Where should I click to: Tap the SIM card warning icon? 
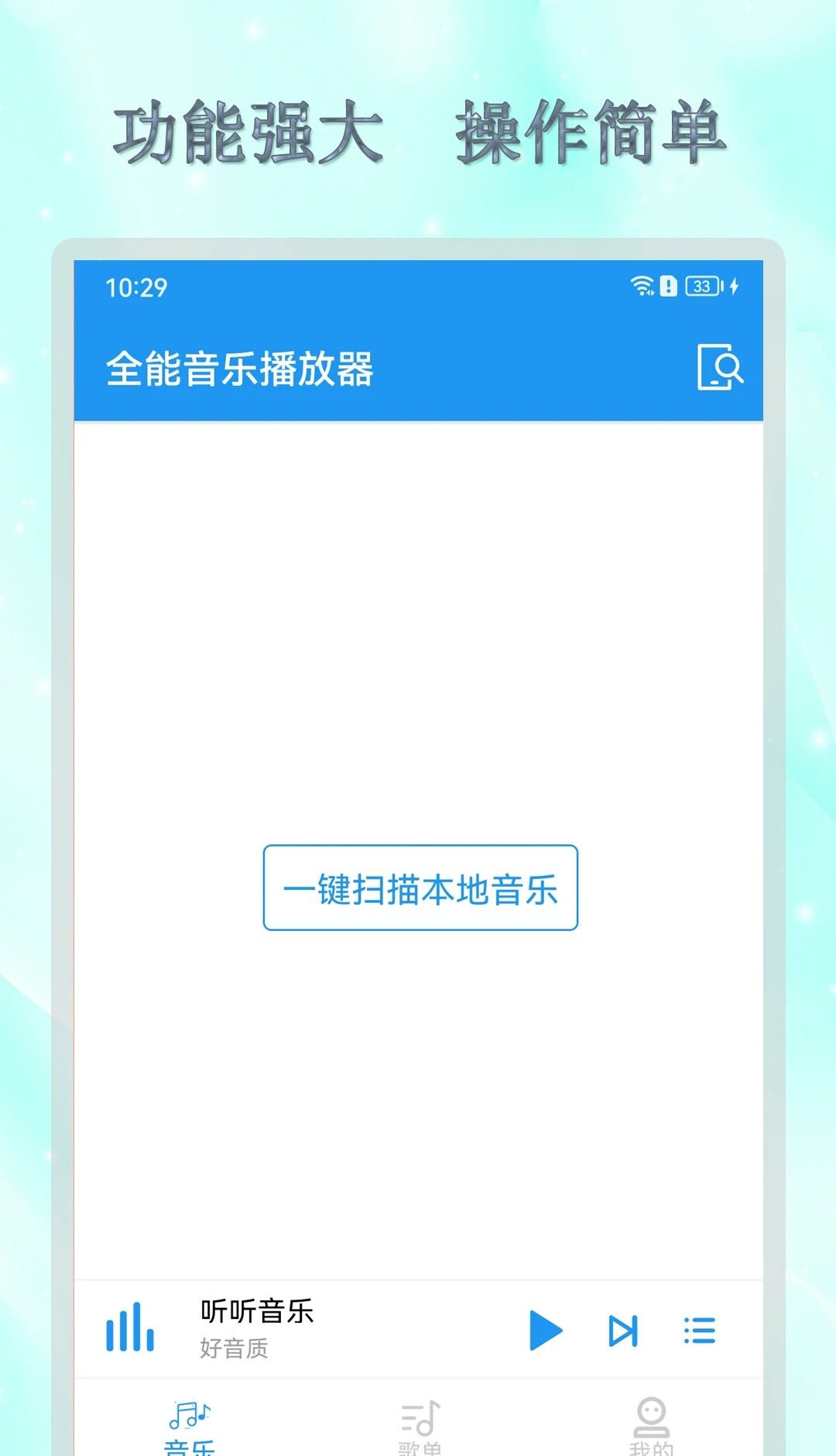pyautogui.click(x=667, y=286)
